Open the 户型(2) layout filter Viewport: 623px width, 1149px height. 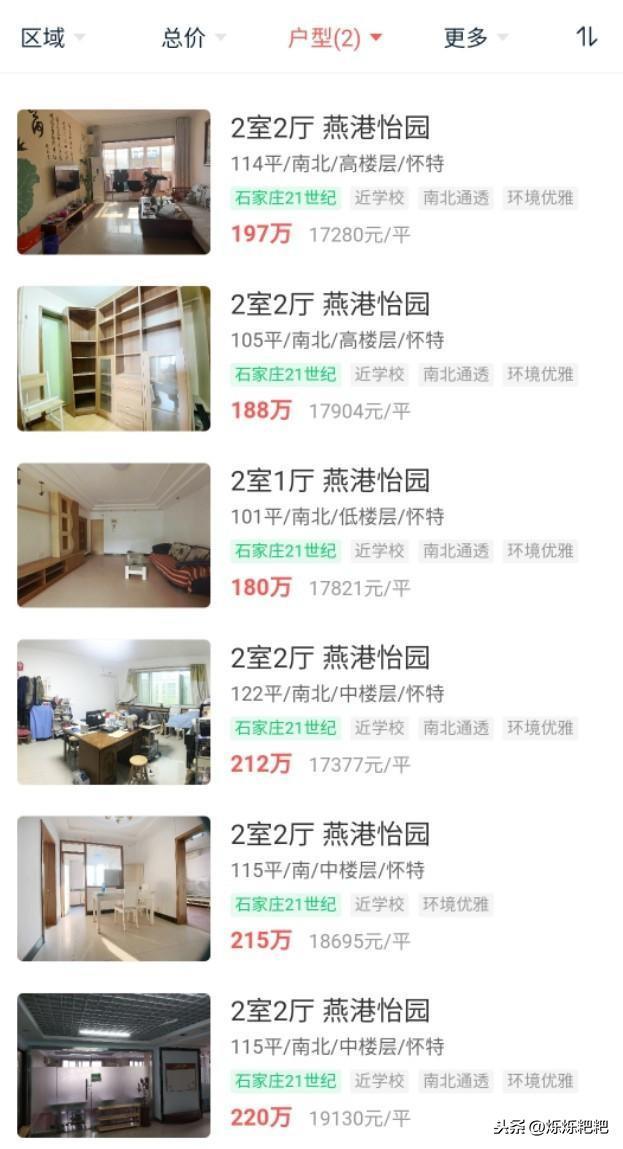(x=334, y=38)
